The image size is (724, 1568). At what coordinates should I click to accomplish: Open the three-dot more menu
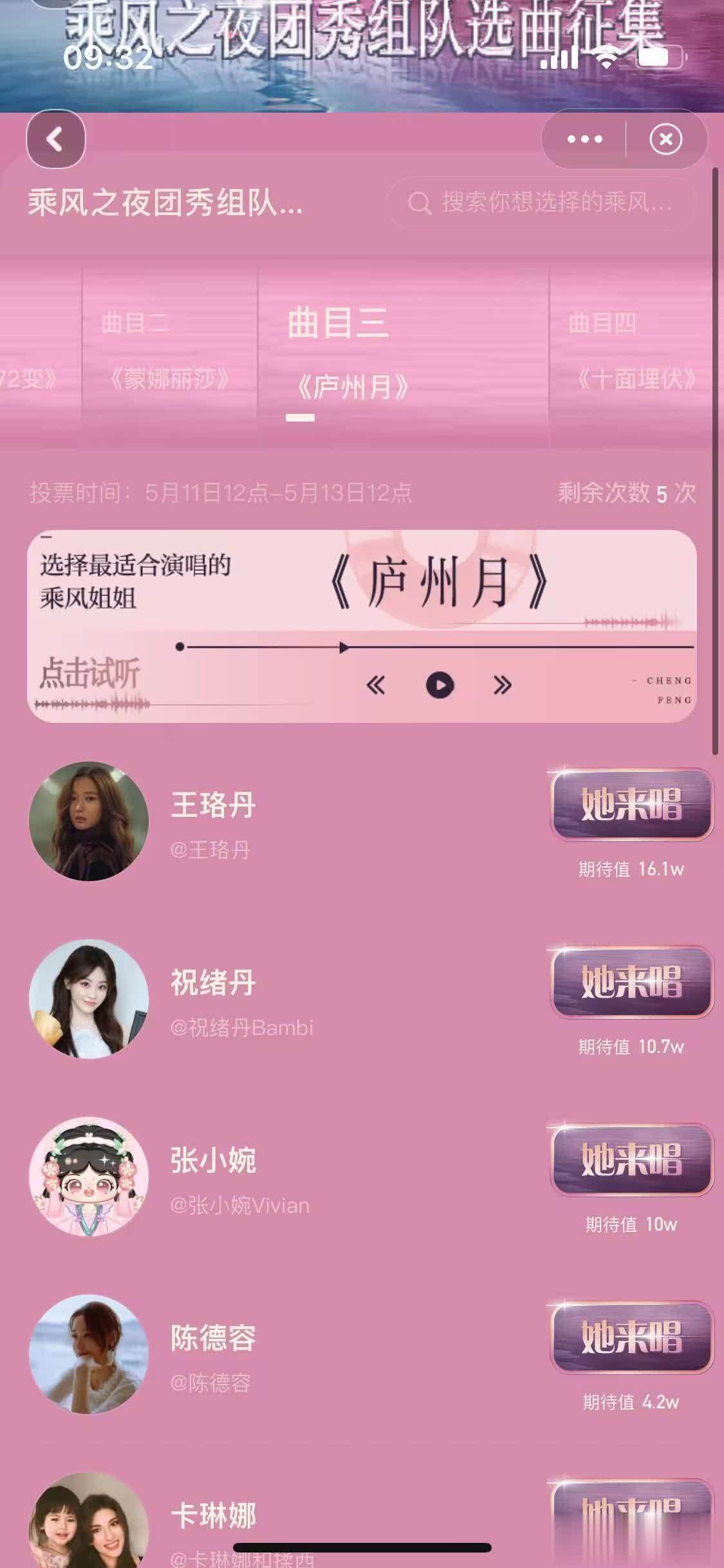click(584, 139)
